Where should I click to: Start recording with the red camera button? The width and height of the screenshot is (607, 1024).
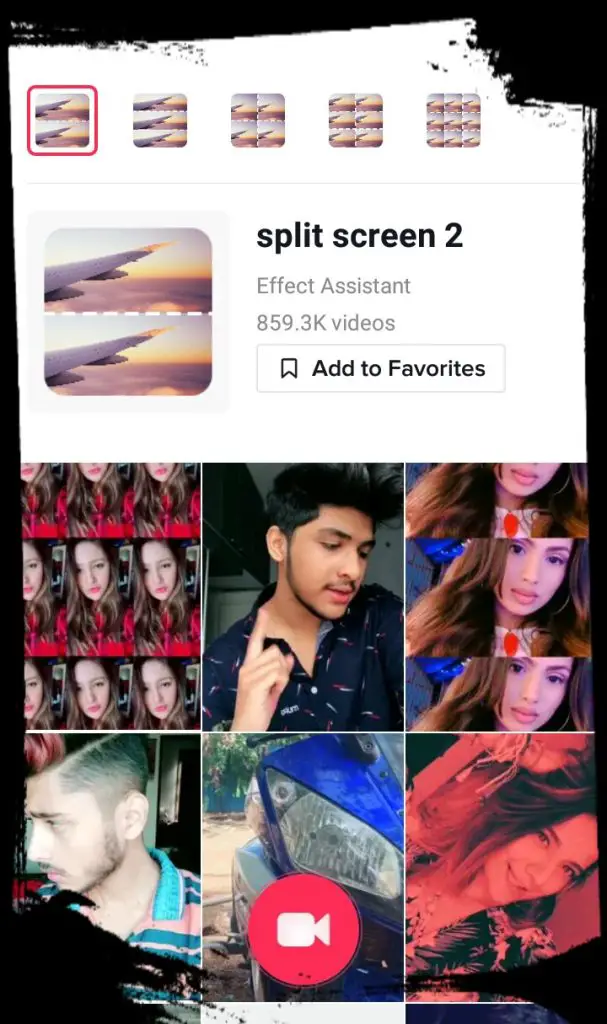click(304, 929)
